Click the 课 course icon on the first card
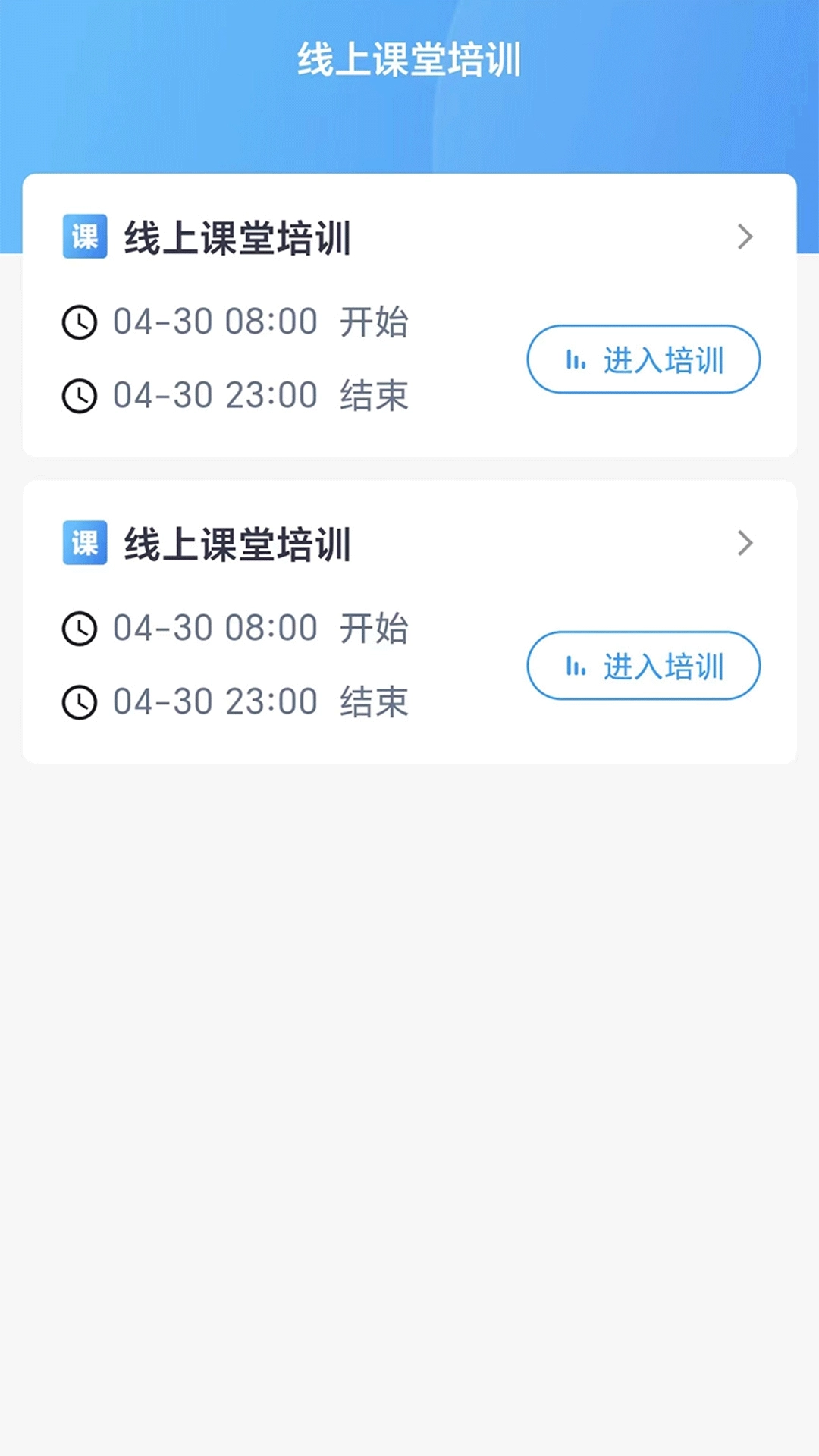Image resolution: width=819 pixels, height=1456 pixels. coord(84,237)
